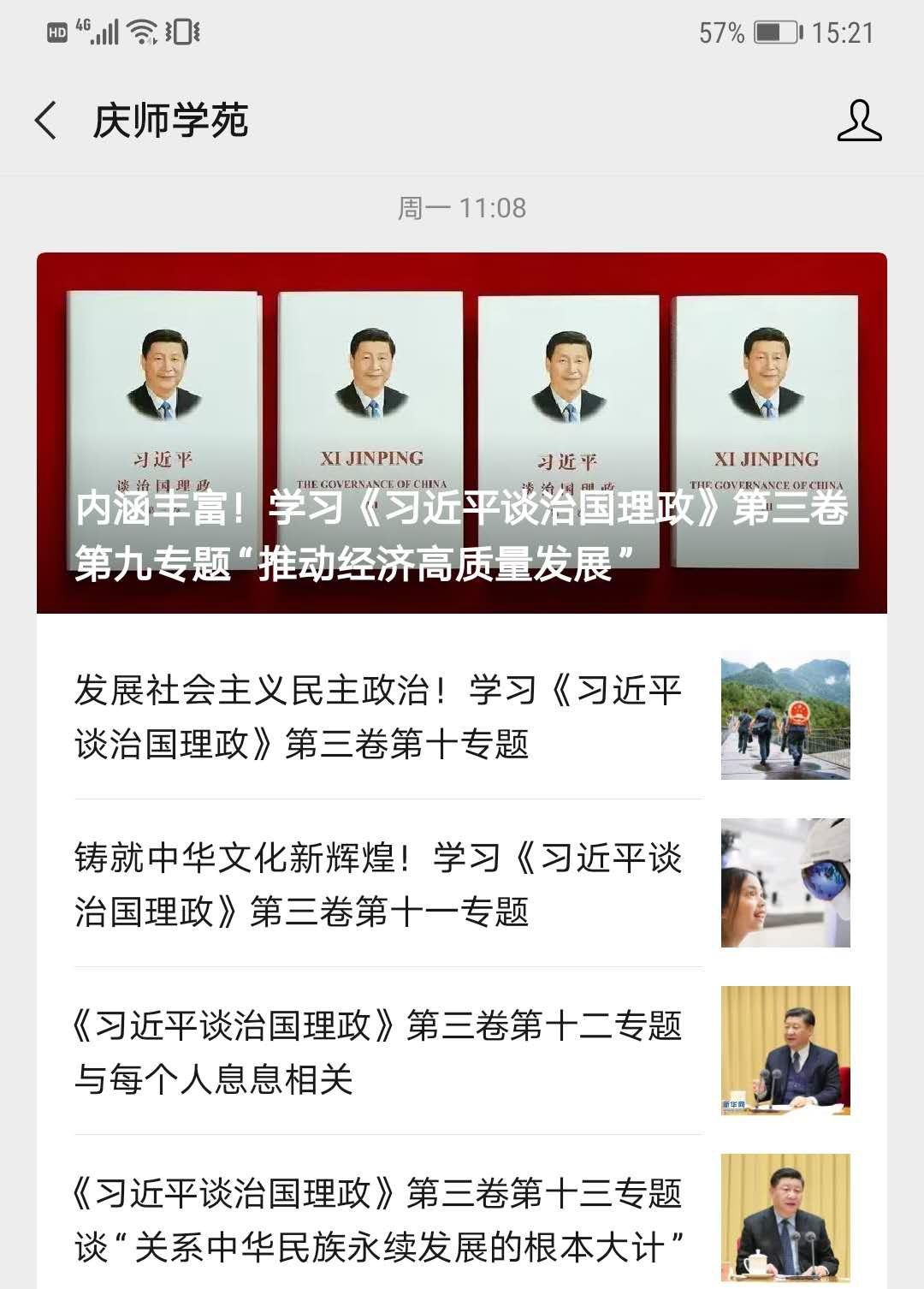Read article 铸就中华文化新辉煌 第十一专题

pos(378,885)
